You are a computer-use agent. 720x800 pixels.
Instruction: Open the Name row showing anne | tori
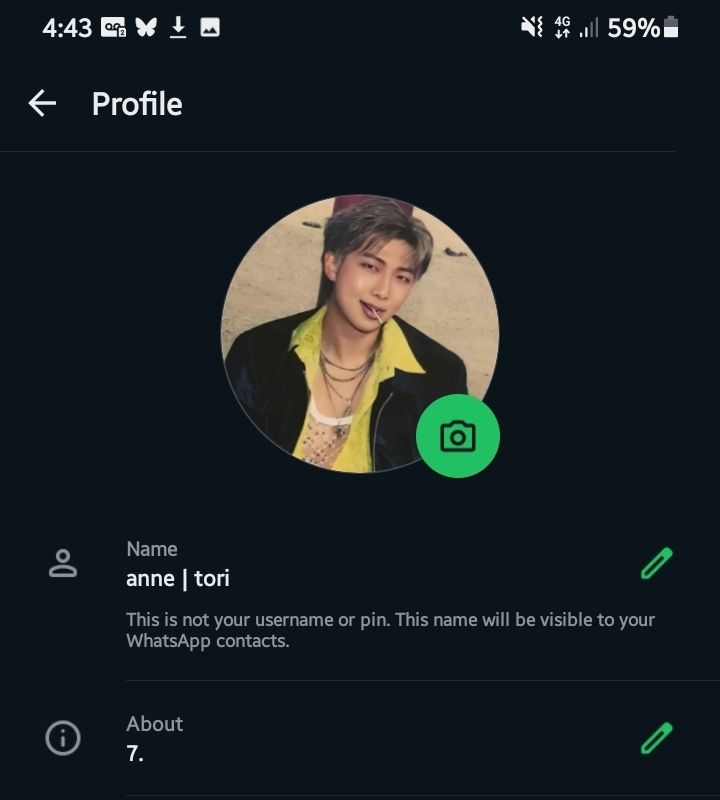(x=360, y=594)
